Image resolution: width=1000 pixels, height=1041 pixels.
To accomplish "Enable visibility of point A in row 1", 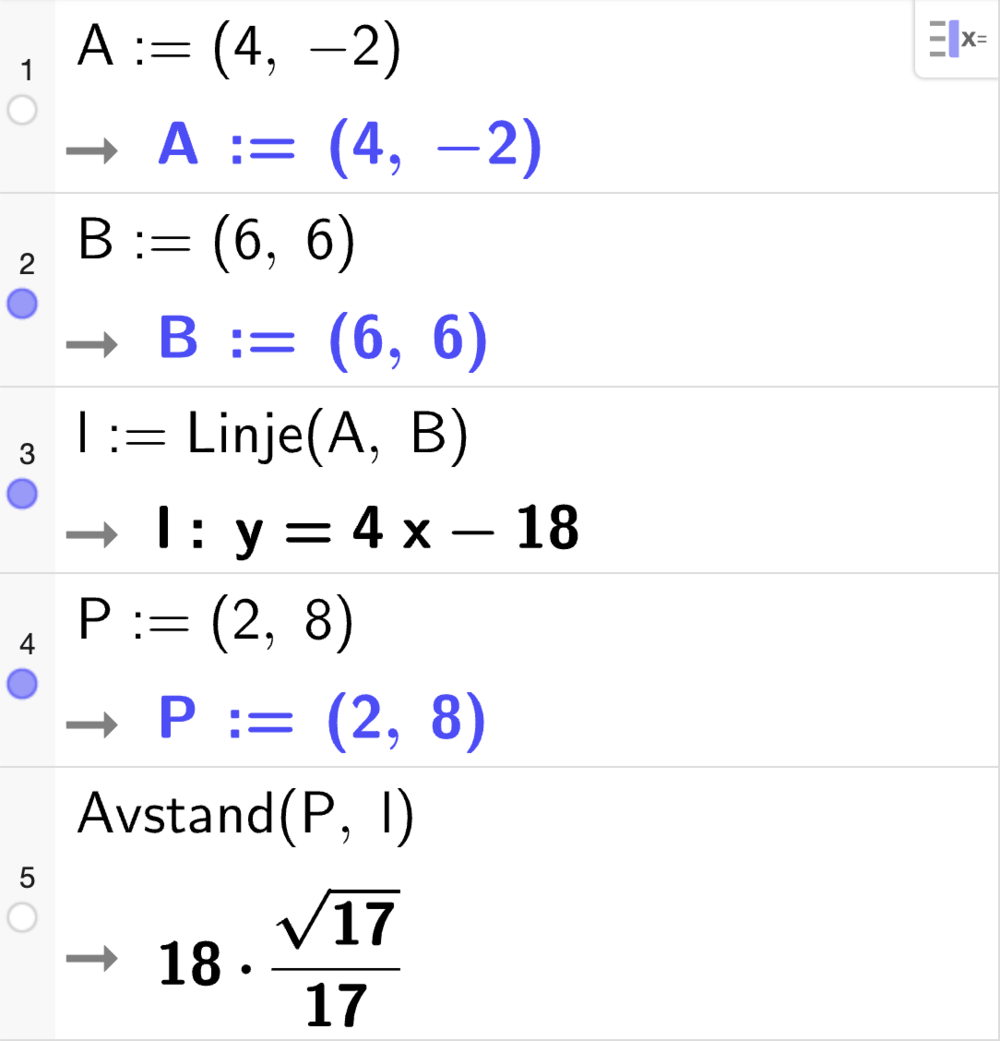I will (x=22, y=112).
